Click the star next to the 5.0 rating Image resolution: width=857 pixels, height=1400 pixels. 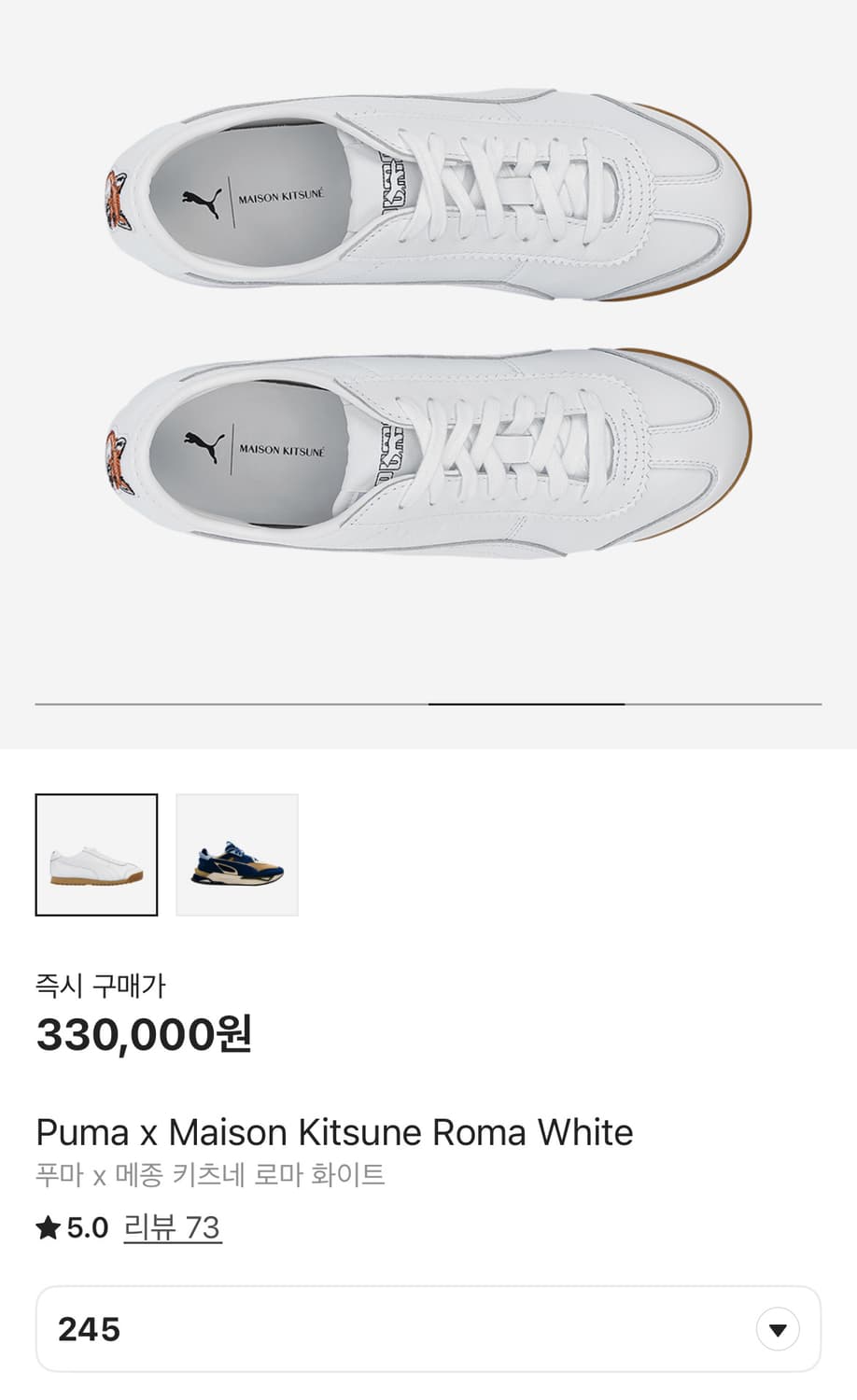(x=49, y=1227)
